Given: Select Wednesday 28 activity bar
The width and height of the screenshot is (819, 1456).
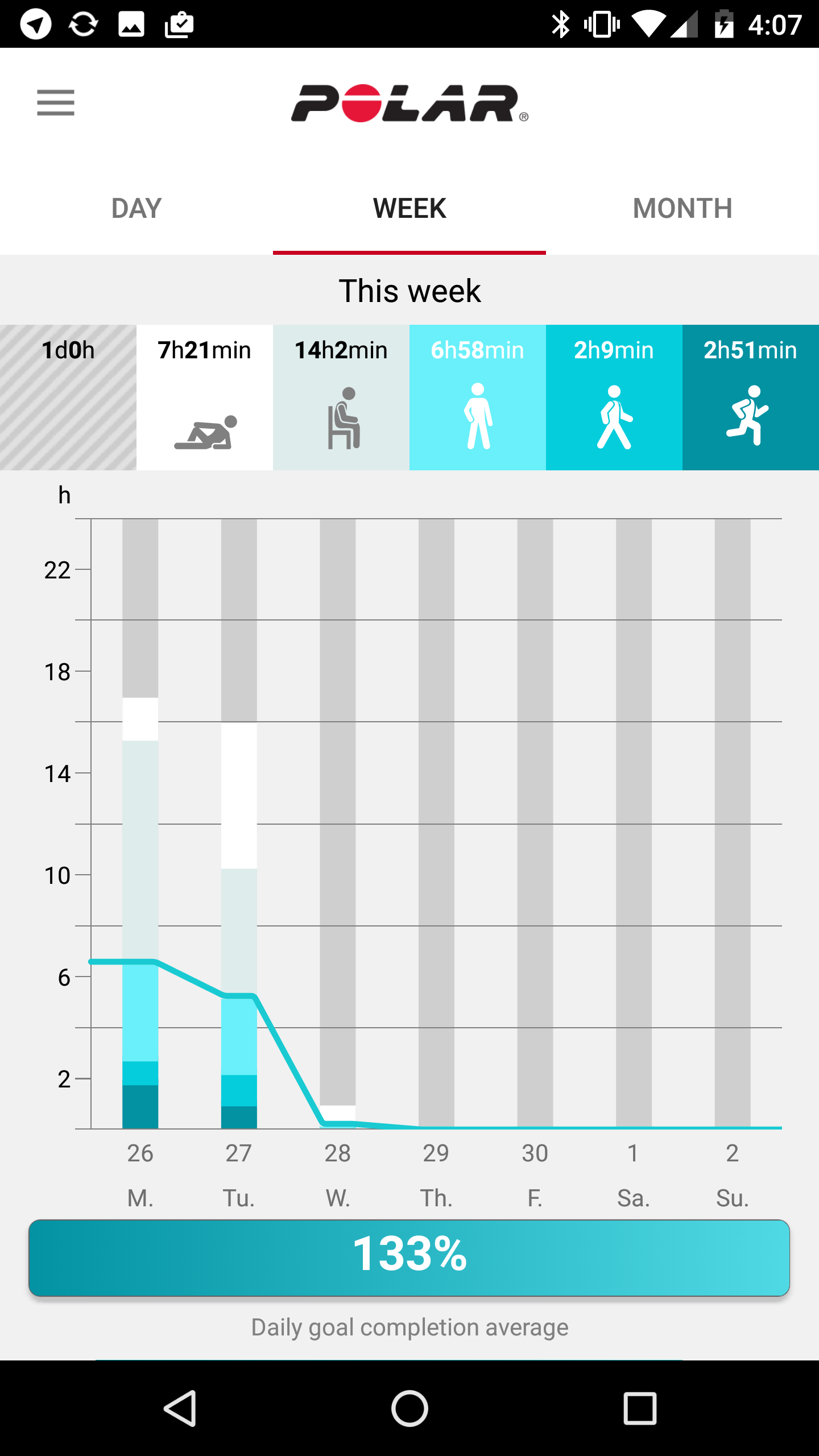Looking at the screenshot, I should [338, 824].
